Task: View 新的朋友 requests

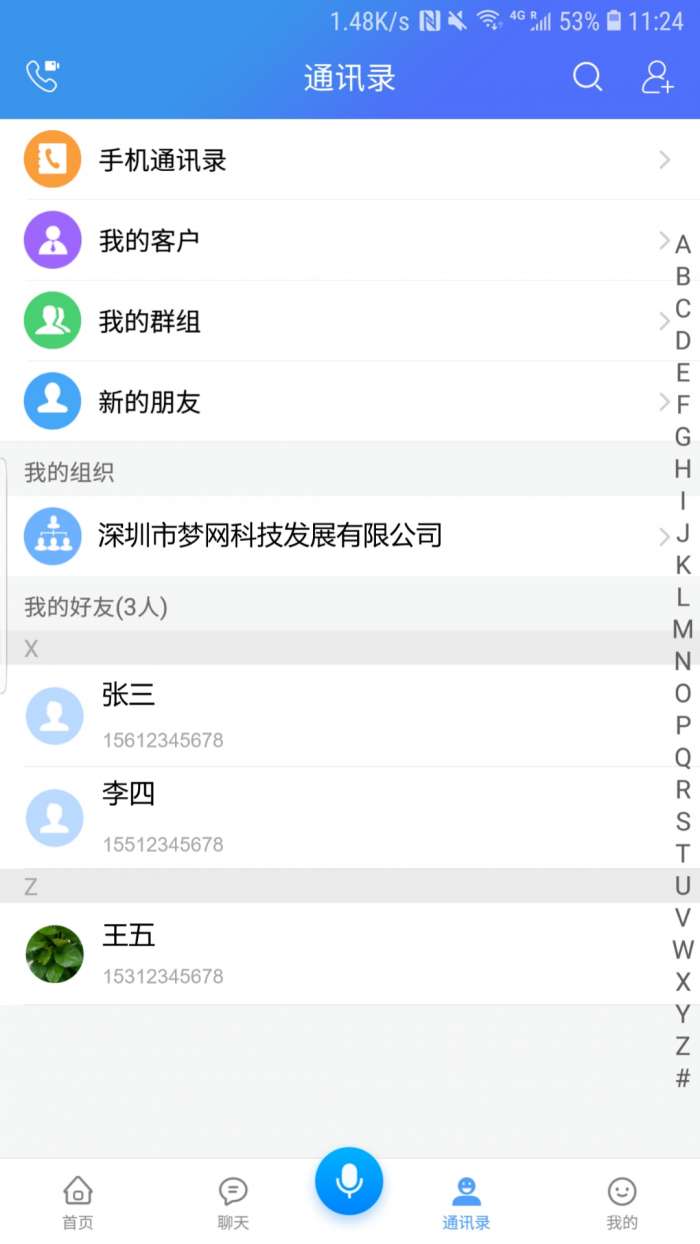Action: click(340, 402)
